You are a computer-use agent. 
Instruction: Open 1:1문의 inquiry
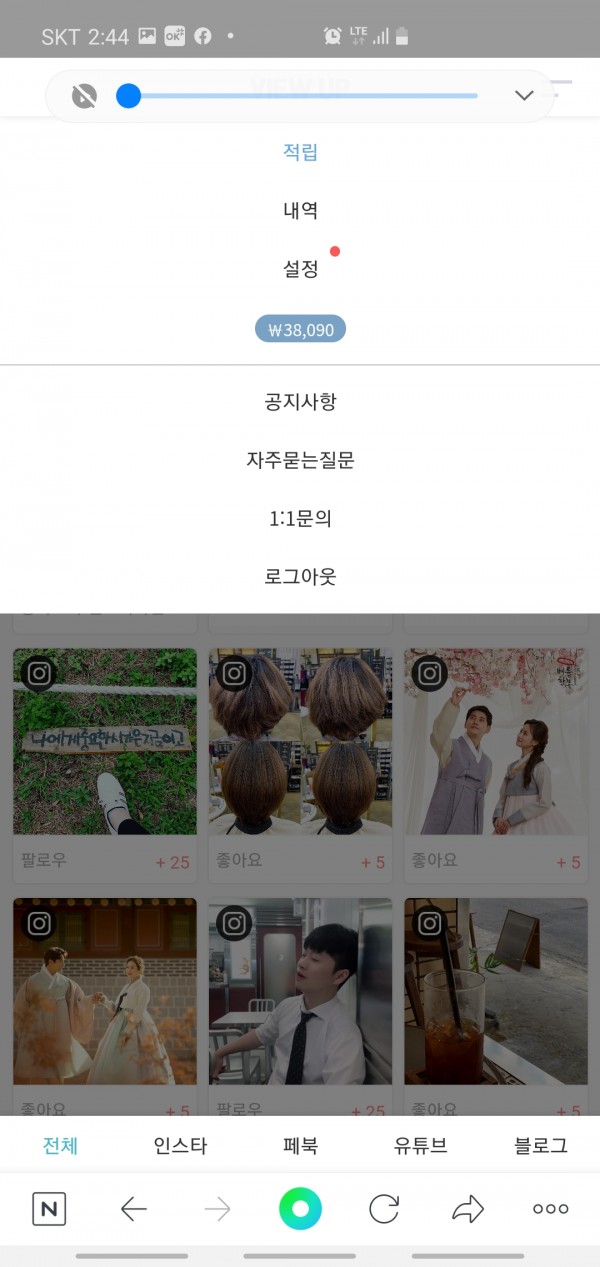[300, 518]
